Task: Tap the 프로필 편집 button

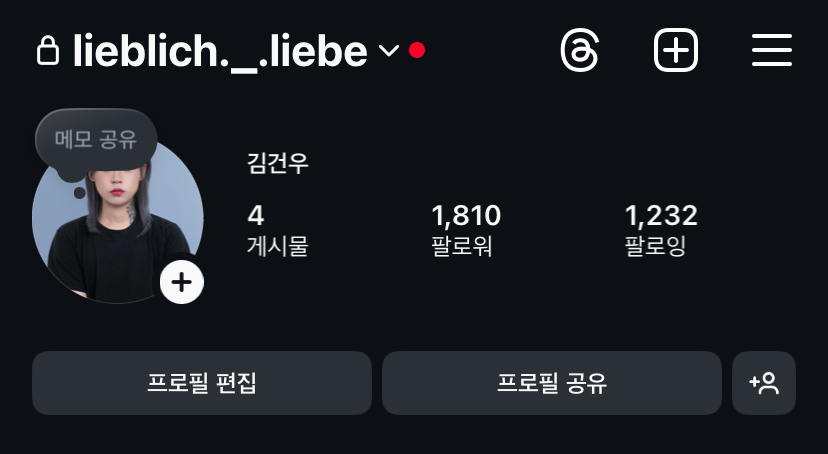Action: (x=202, y=383)
